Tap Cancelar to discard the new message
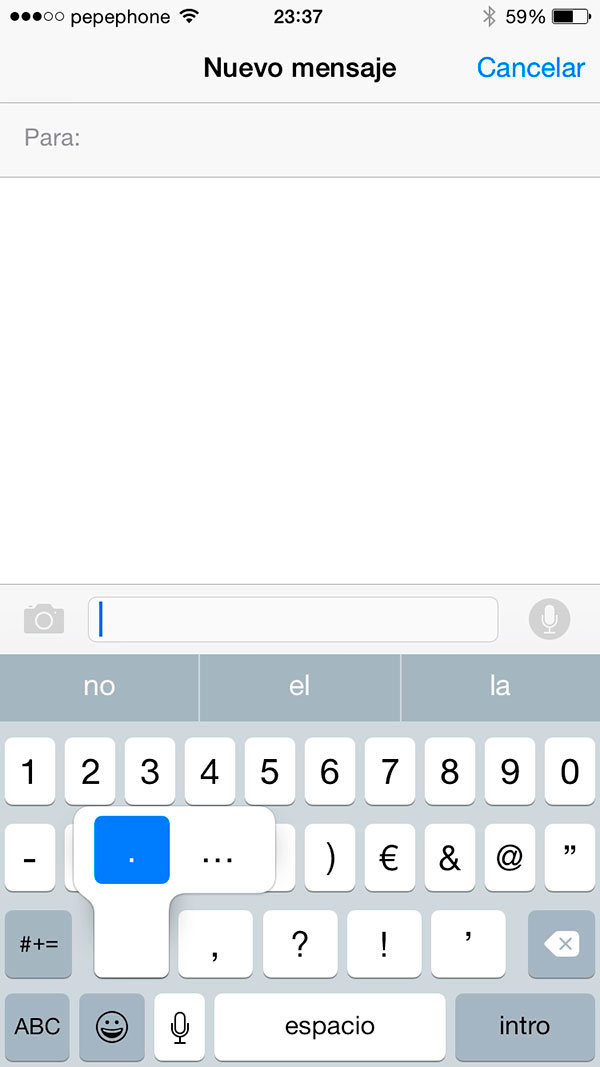Viewport: 600px width, 1067px height. [x=531, y=68]
